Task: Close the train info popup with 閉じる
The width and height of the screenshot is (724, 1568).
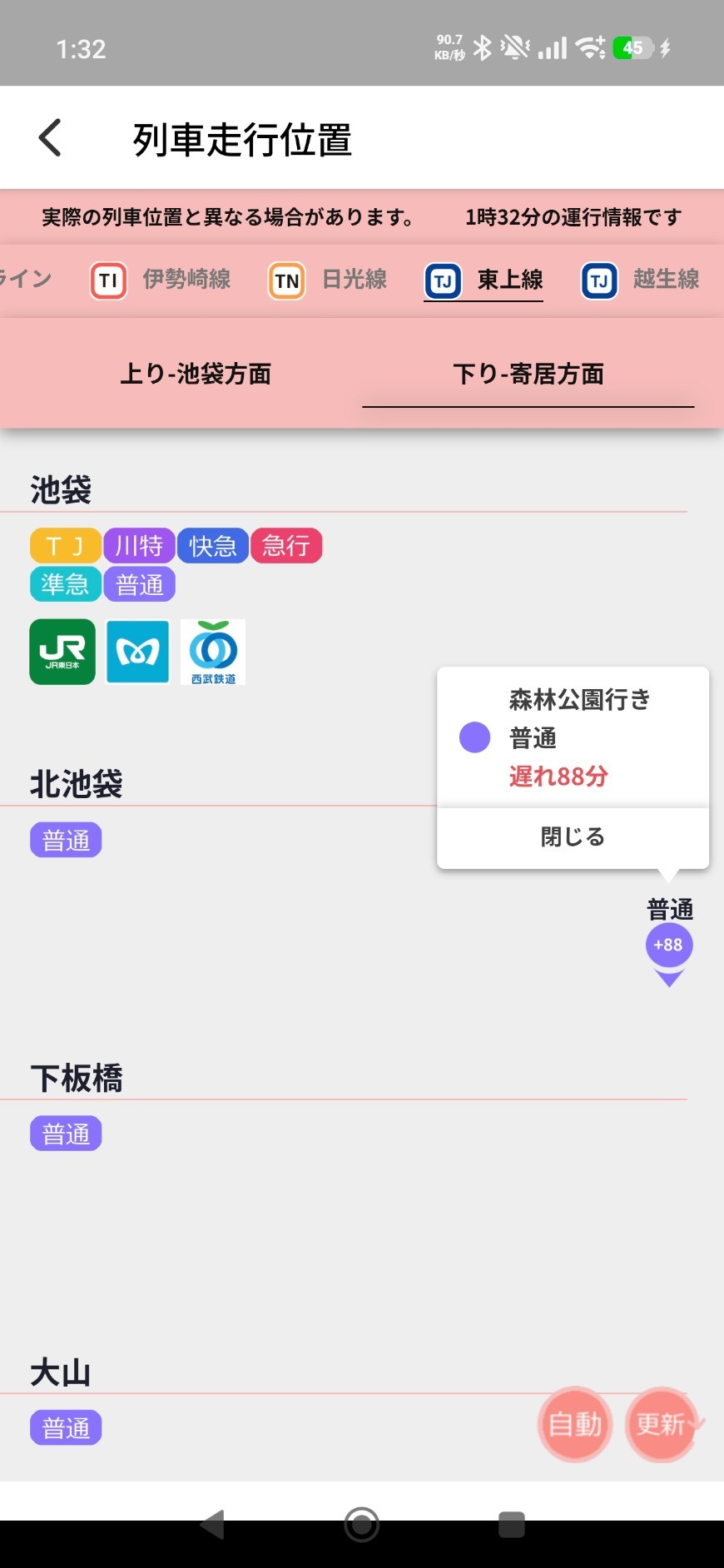Action: tap(573, 836)
